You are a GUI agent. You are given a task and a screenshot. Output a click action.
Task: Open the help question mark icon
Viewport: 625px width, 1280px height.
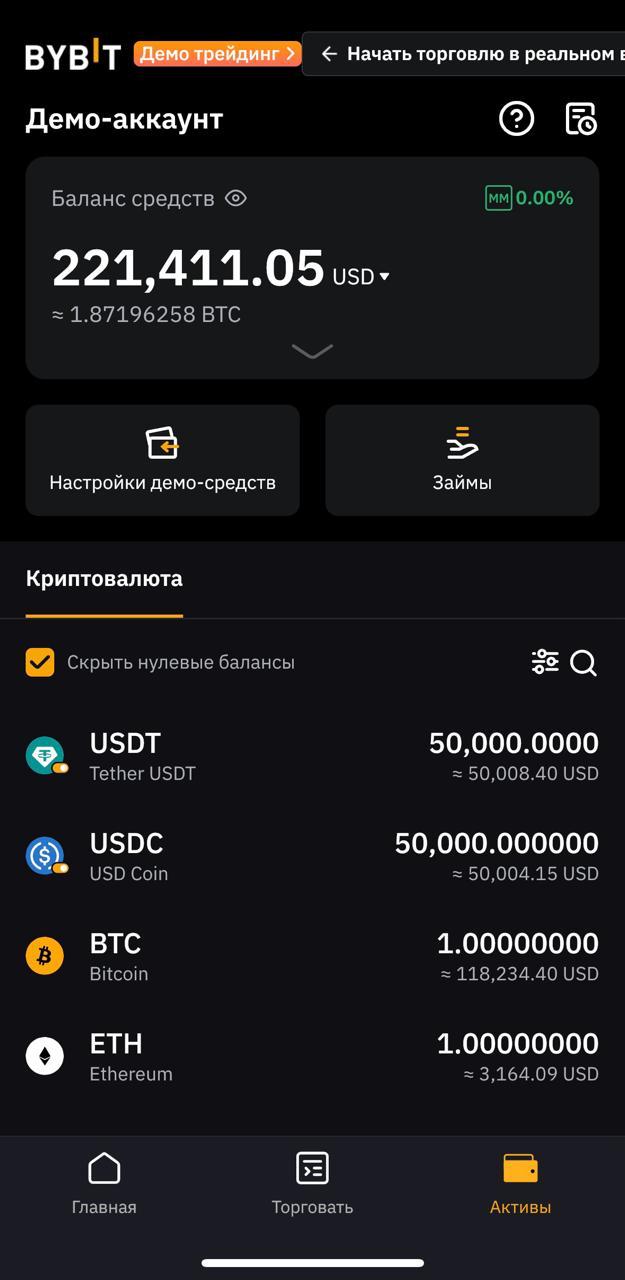coord(516,119)
